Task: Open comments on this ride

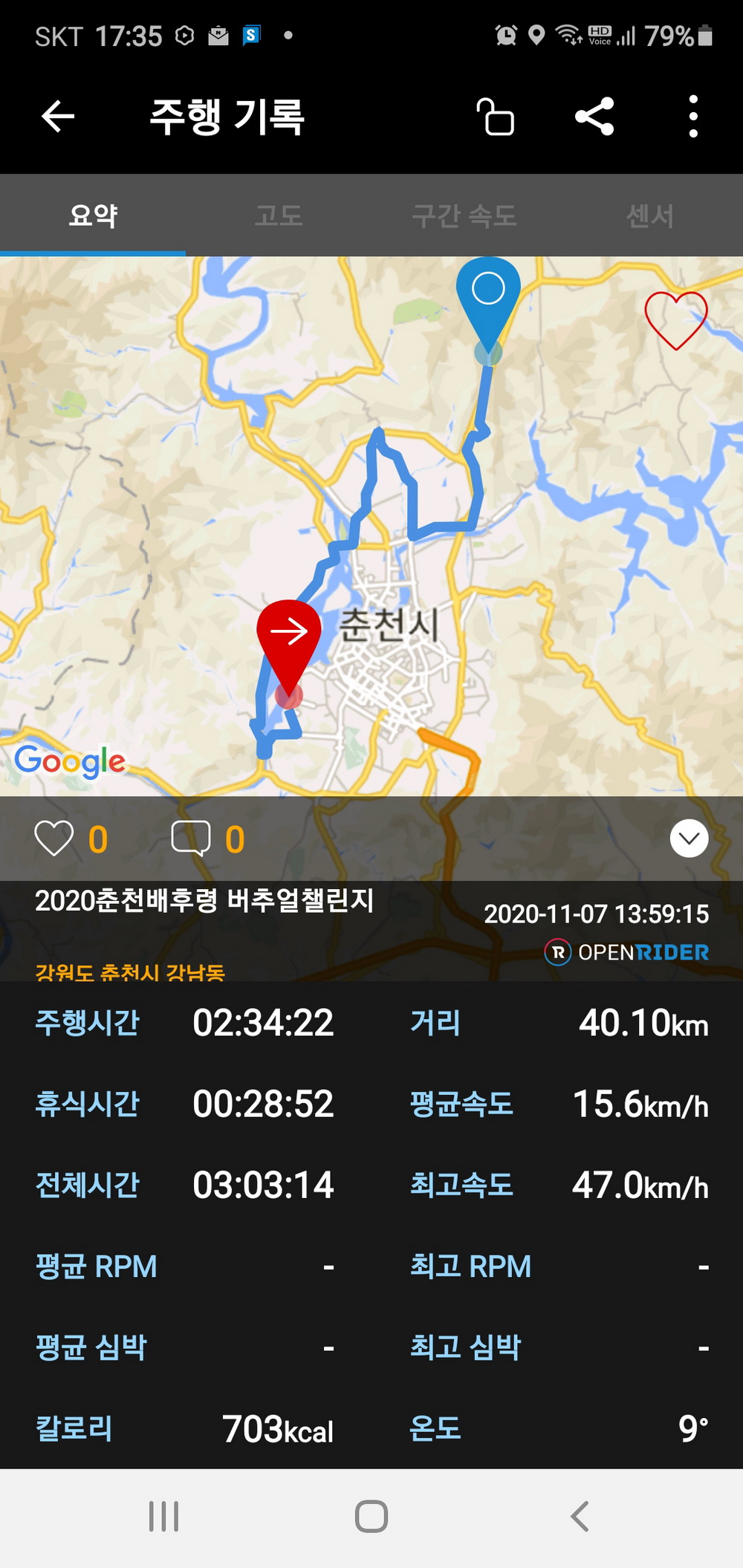Action: click(x=191, y=839)
